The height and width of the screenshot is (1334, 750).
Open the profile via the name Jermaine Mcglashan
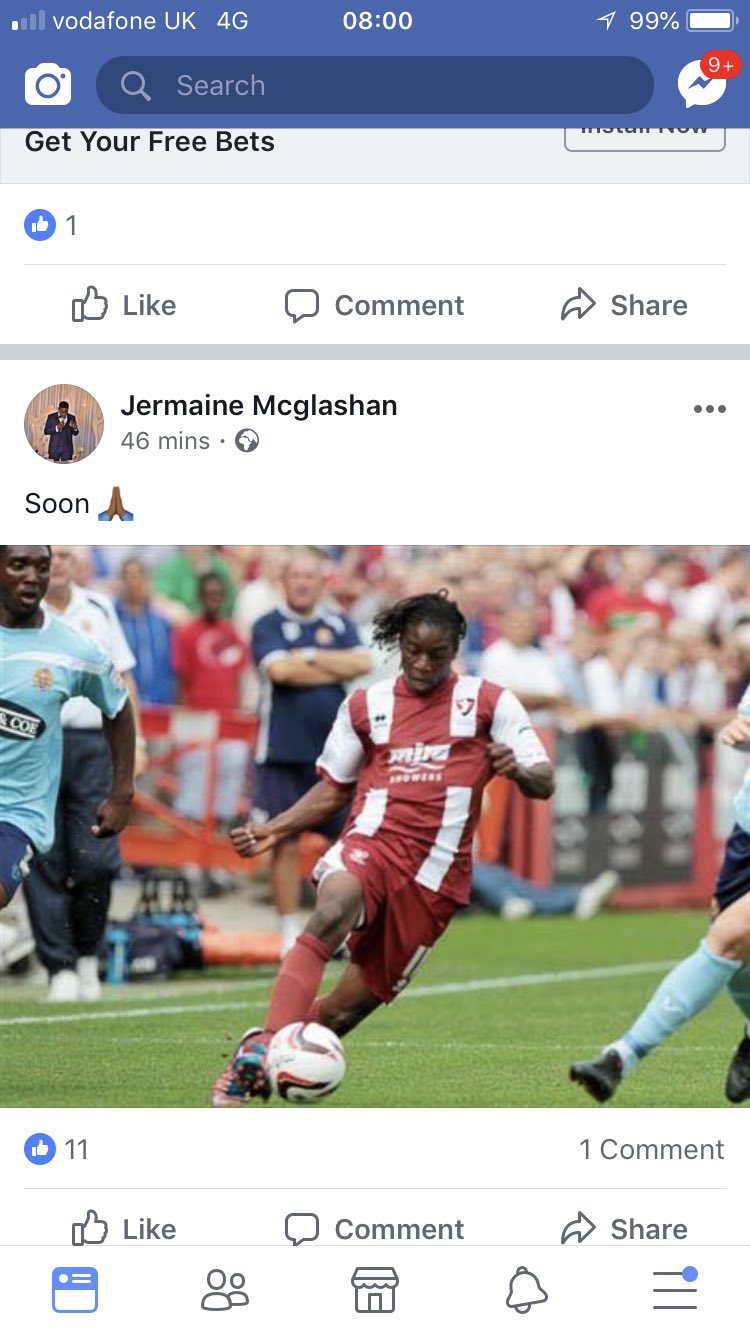tap(259, 405)
